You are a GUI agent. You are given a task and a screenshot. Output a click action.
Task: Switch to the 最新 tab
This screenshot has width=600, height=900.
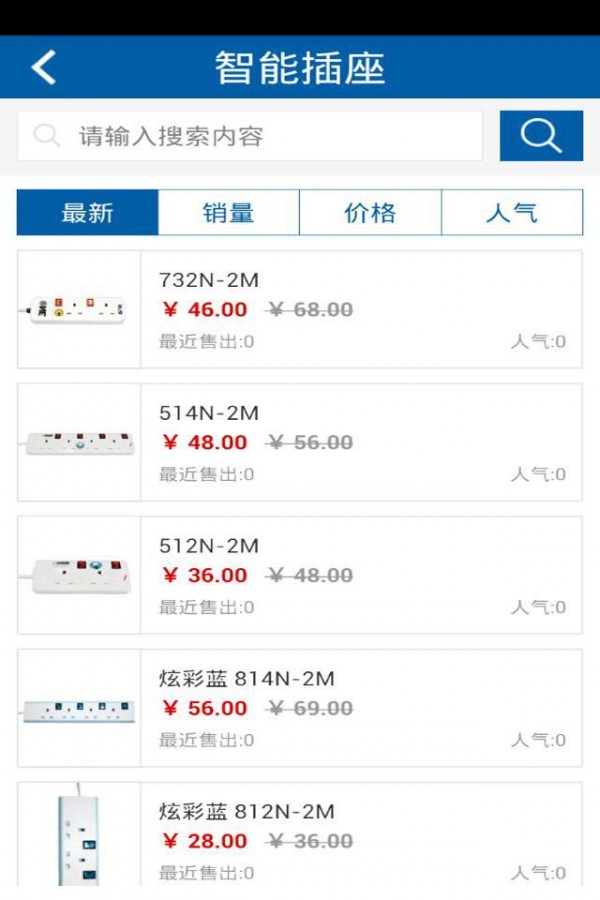click(88, 213)
